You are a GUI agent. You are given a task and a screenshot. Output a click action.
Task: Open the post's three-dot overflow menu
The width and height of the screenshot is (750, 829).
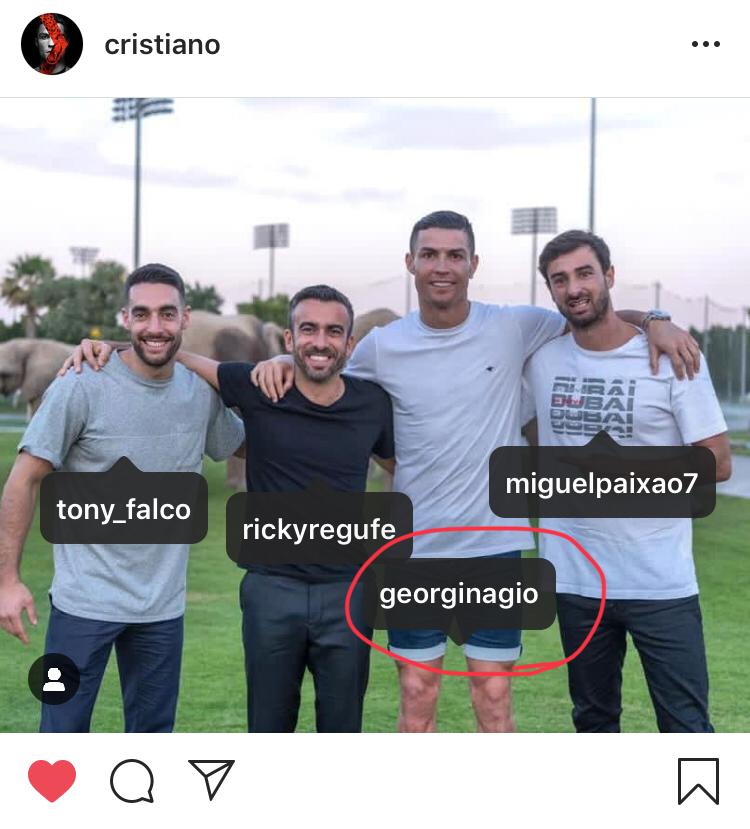(x=705, y=44)
